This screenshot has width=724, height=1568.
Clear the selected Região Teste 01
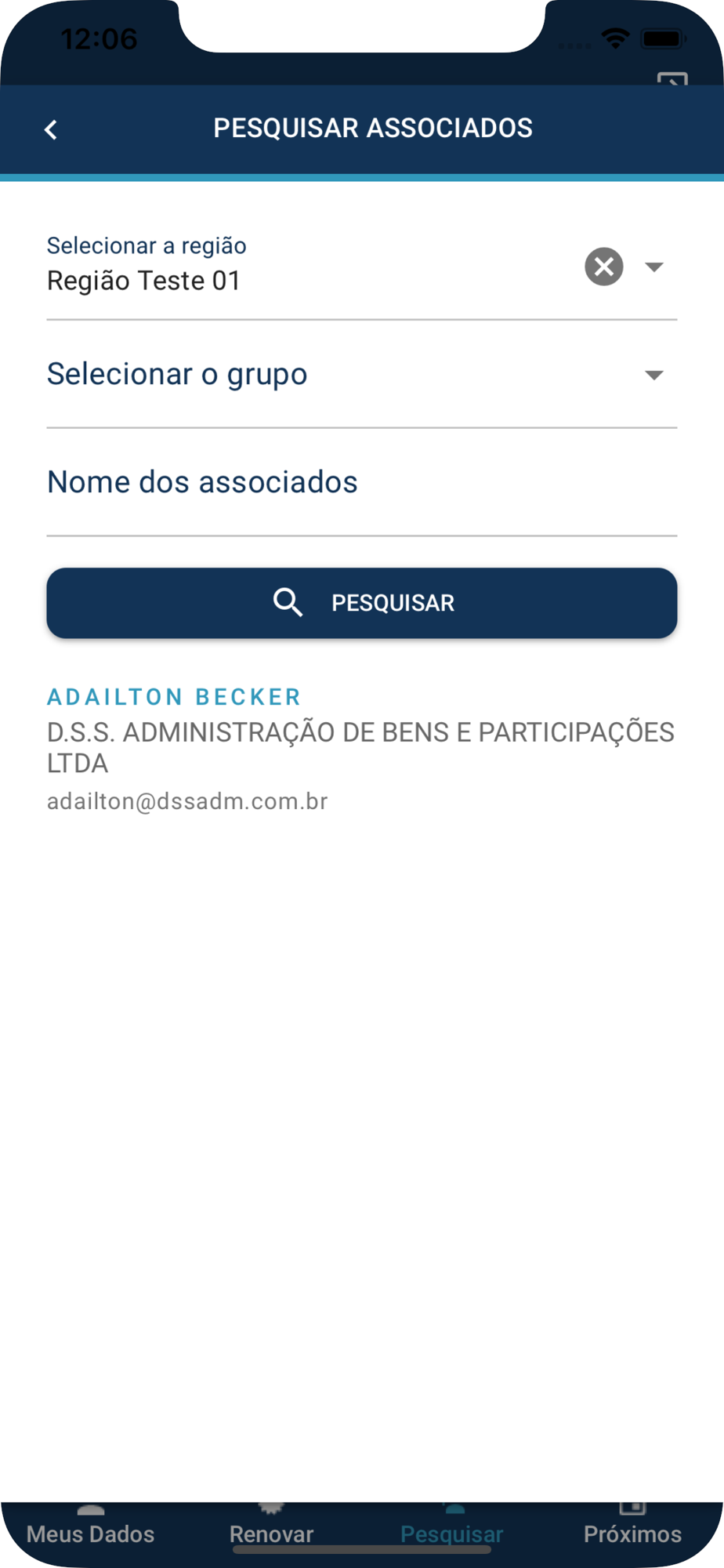pos(603,267)
